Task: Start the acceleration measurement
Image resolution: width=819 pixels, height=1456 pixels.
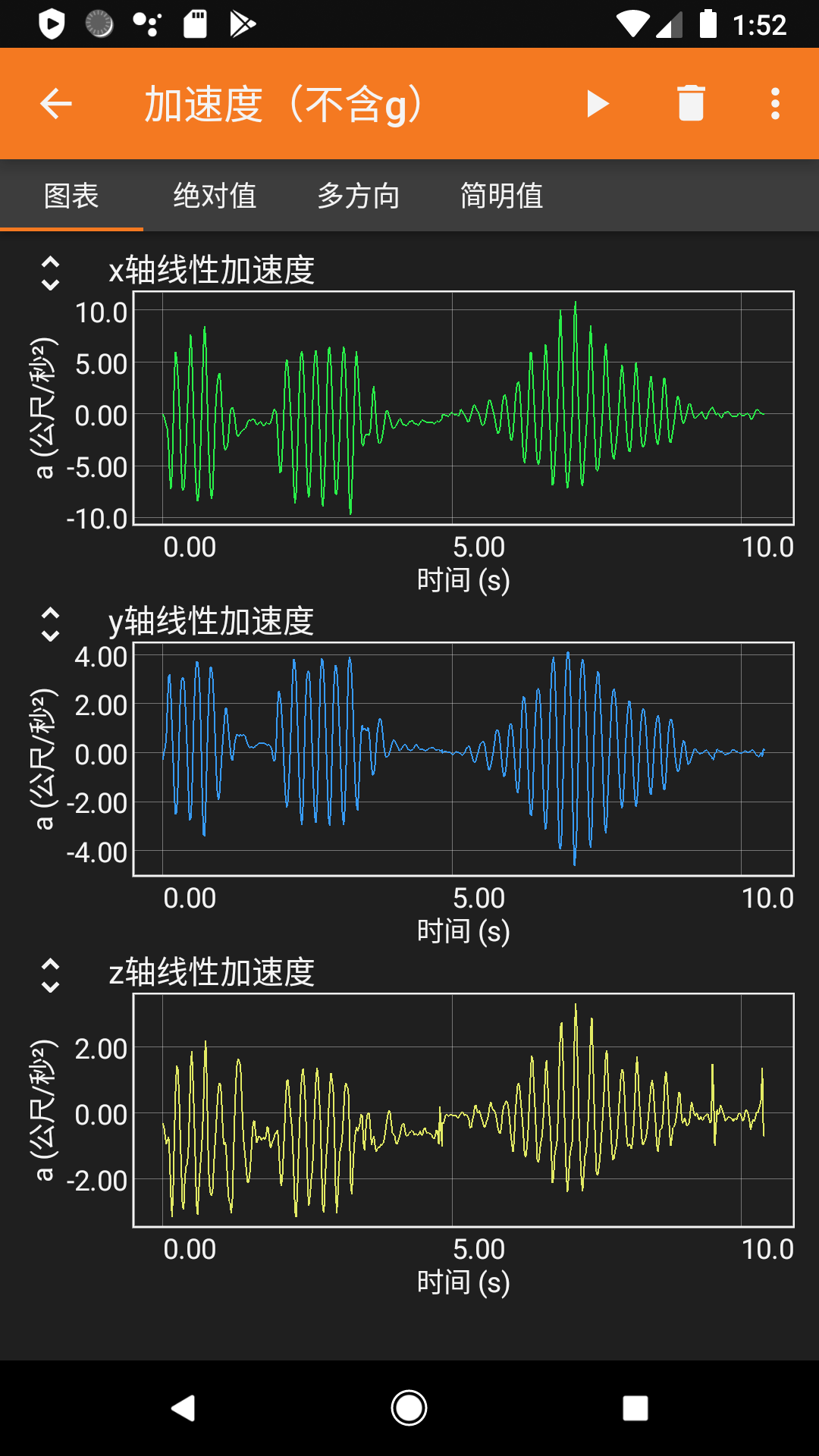Action: point(598,104)
